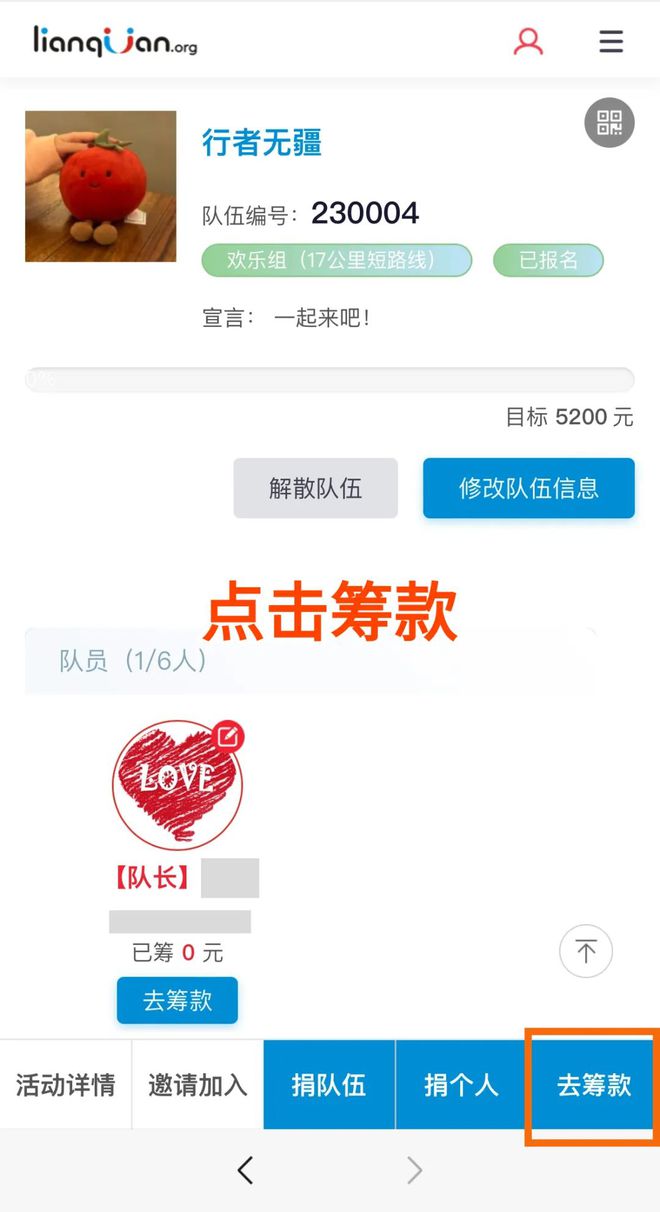Go back with the browser back arrow

click(245, 1170)
